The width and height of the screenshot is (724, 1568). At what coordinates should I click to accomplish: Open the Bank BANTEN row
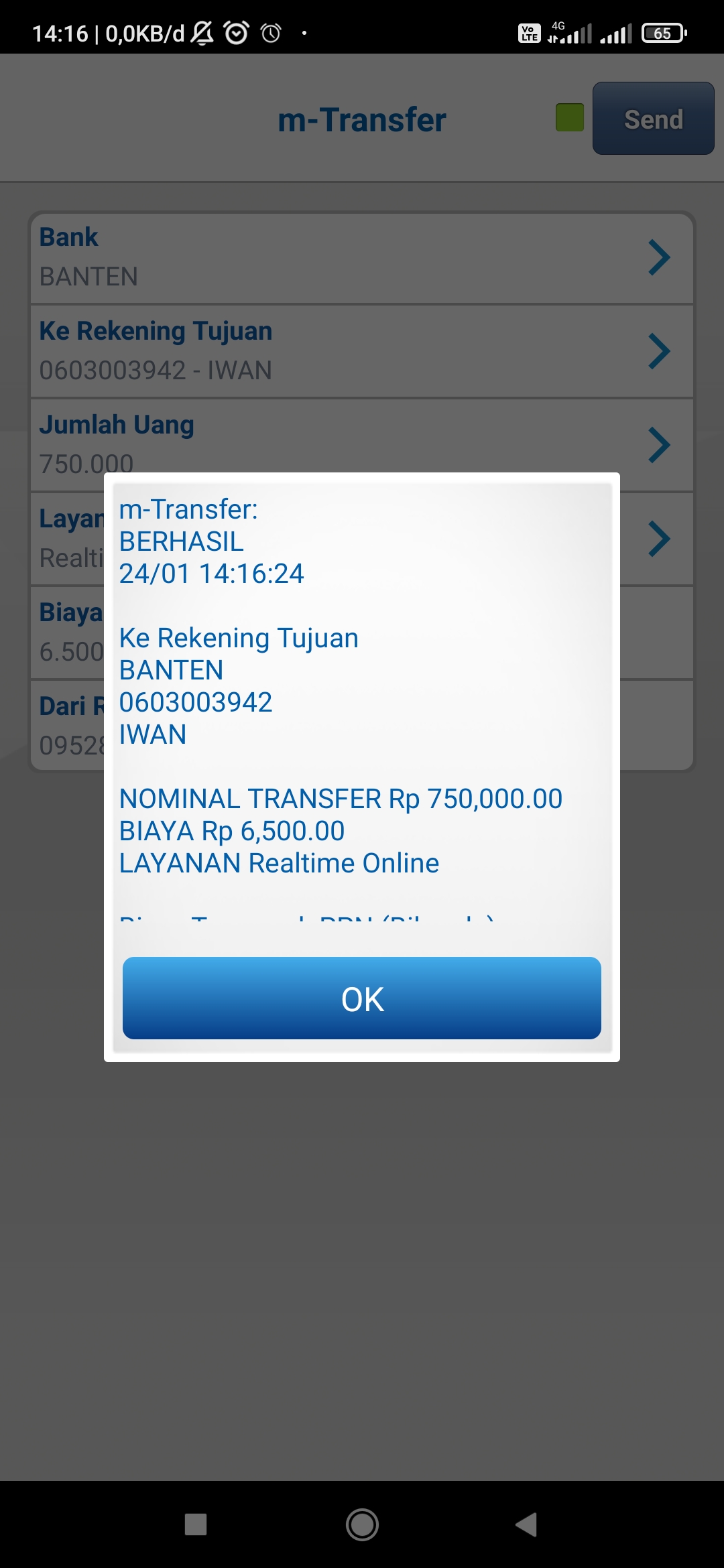(x=361, y=258)
